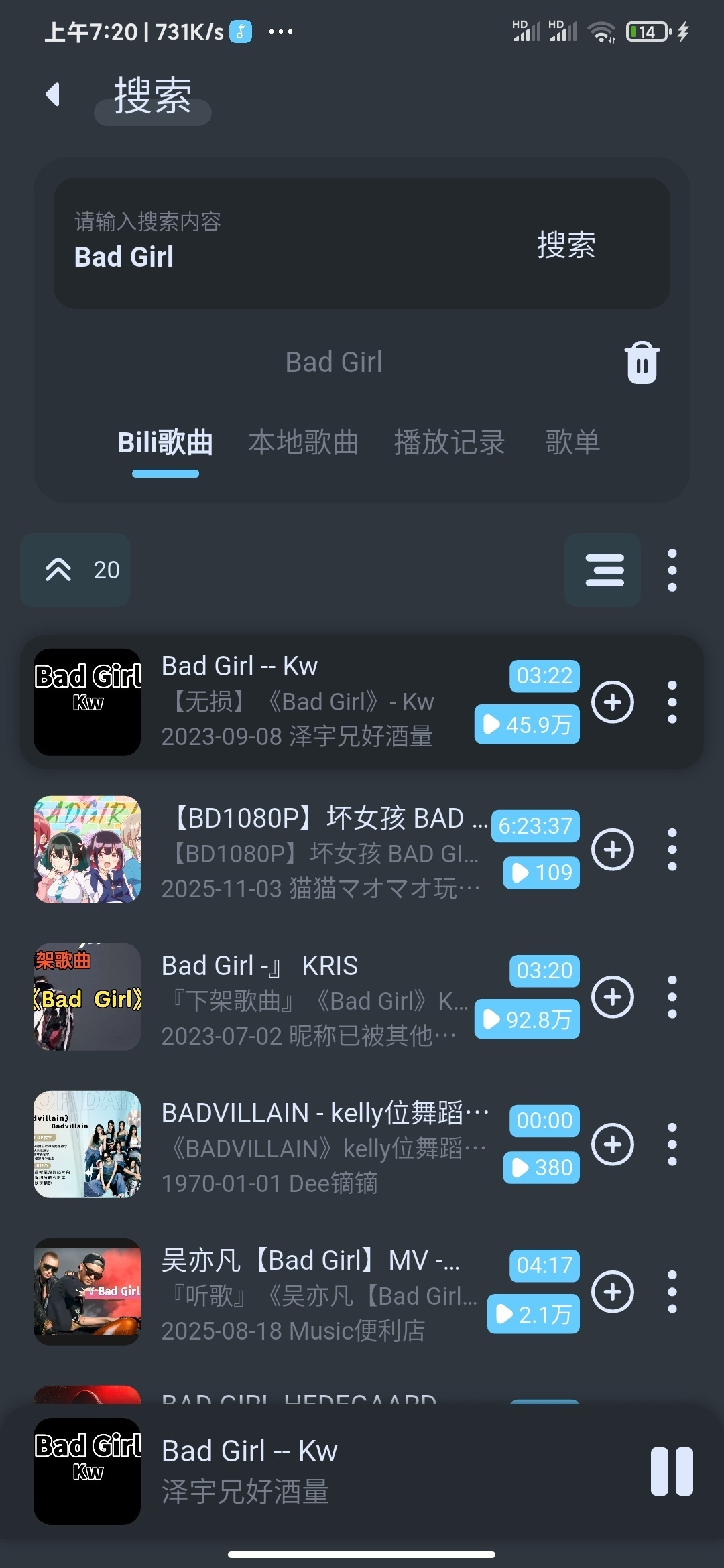This screenshot has height=1568, width=724.
Task: Switch to the 本地歌曲 tab
Action: tap(303, 443)
